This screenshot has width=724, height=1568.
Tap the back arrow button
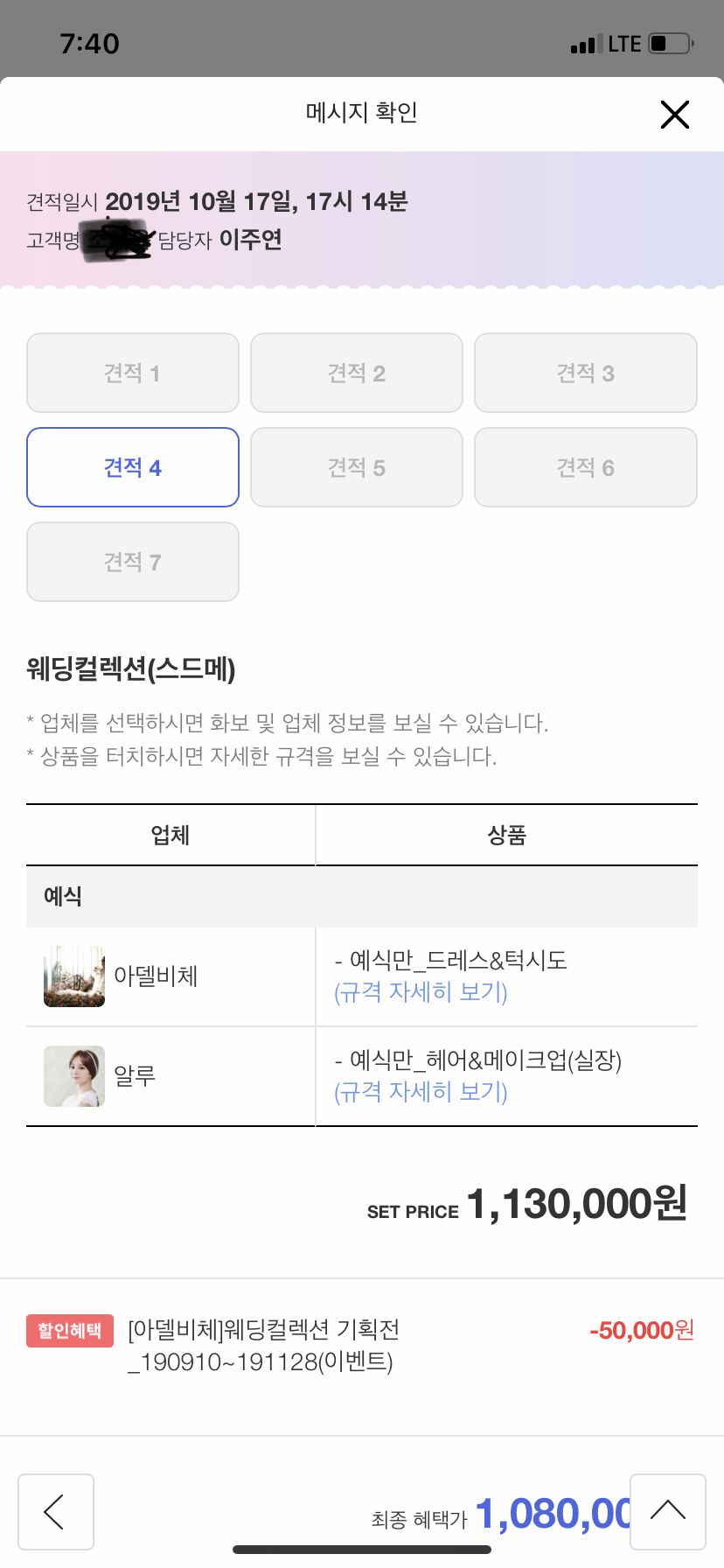point(56,1512)
